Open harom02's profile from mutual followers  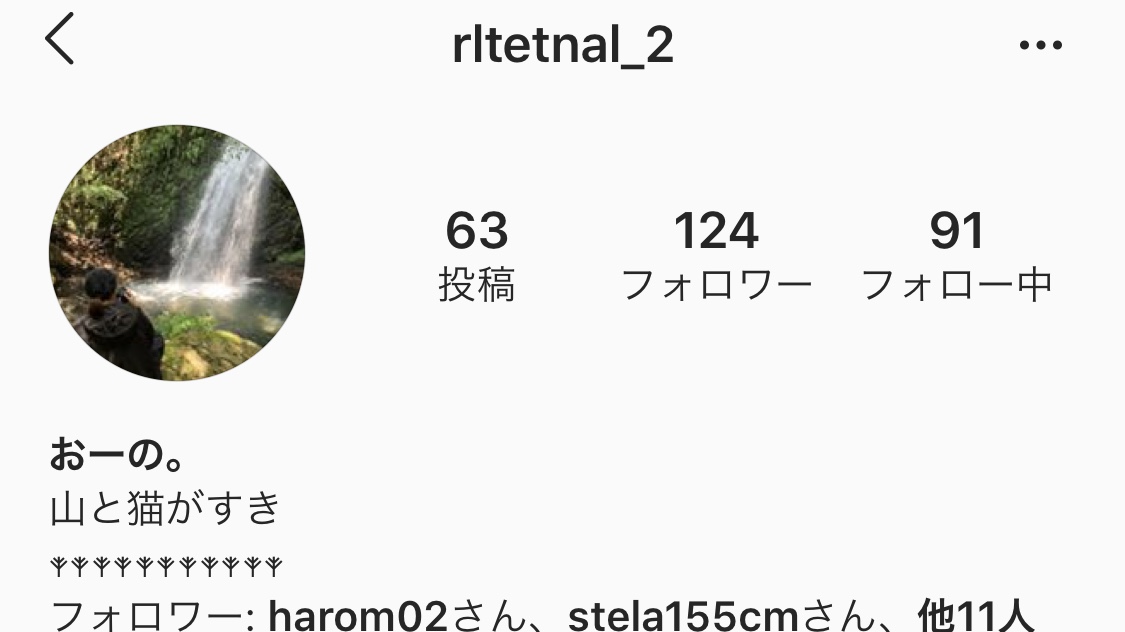[357, 614]
